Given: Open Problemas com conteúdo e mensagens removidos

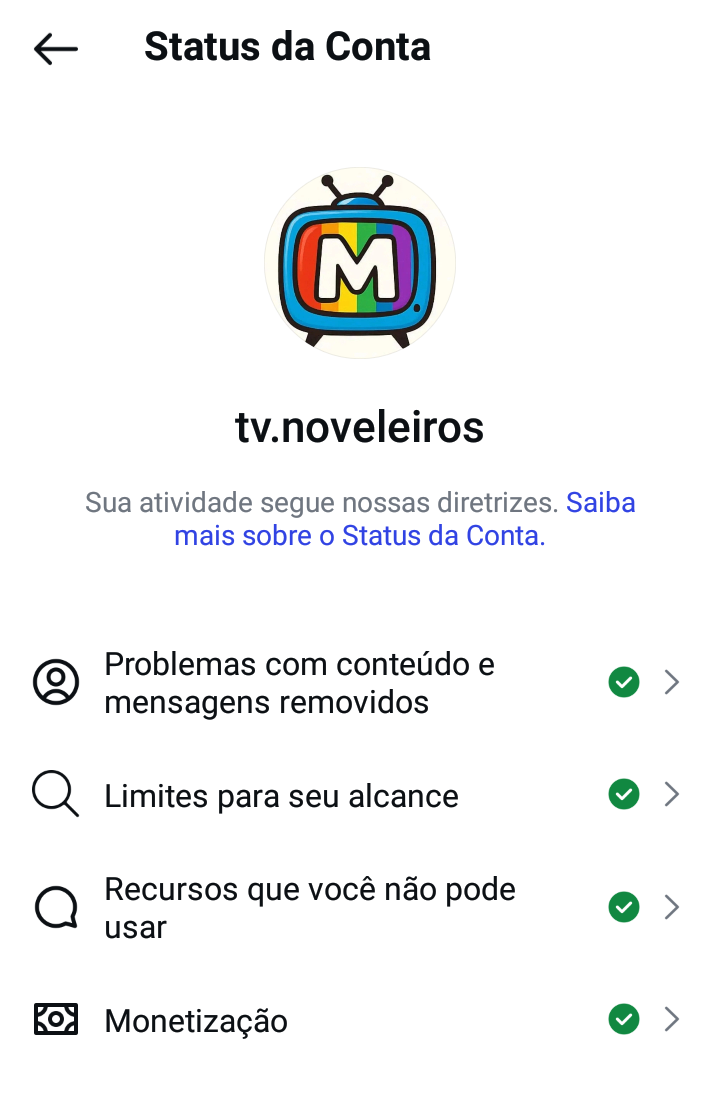Looking at the screenshot, I should coord(360,683).
